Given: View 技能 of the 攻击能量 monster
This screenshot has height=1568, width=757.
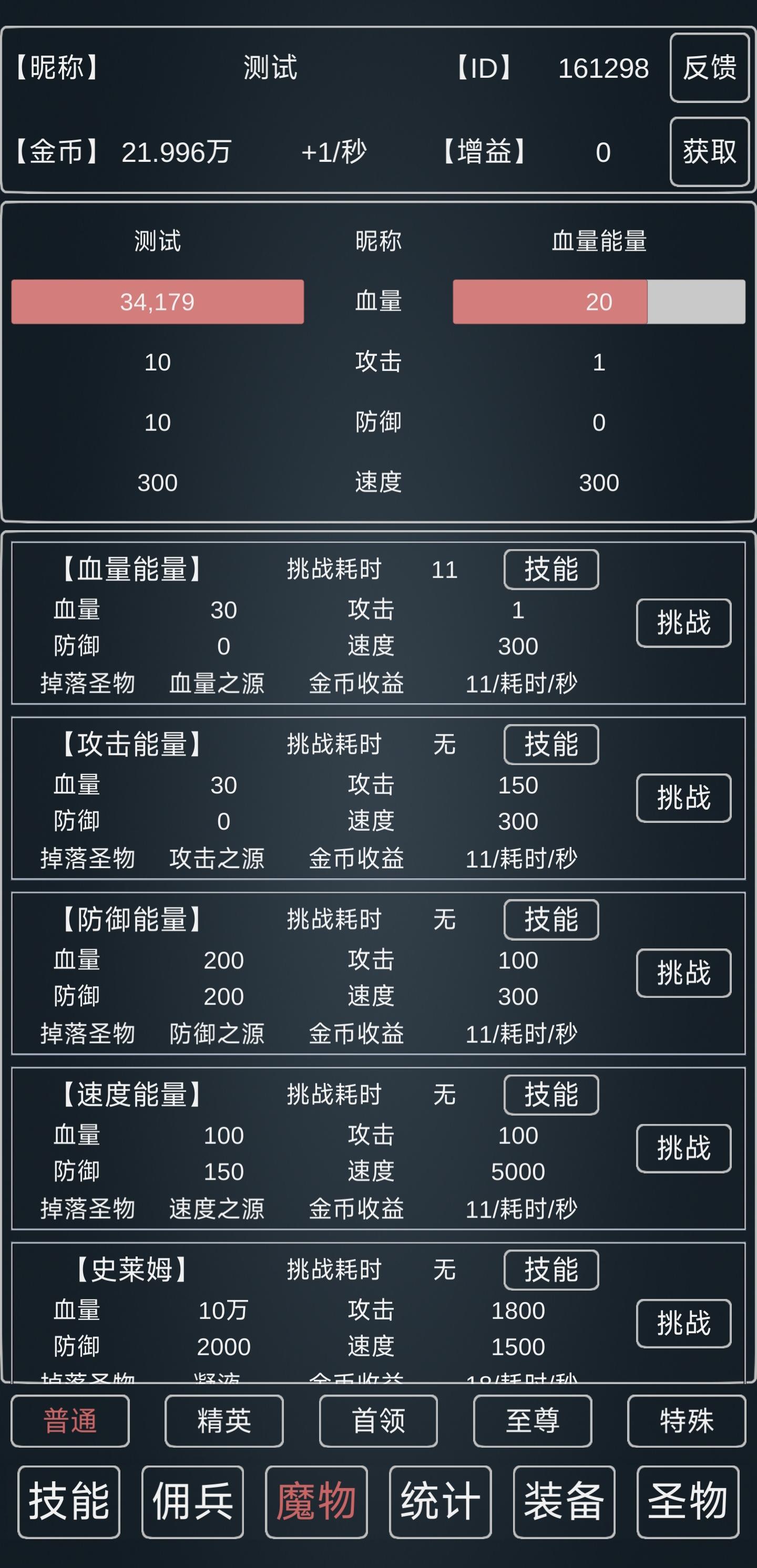Looking at the screenshot, I should 550,745.
